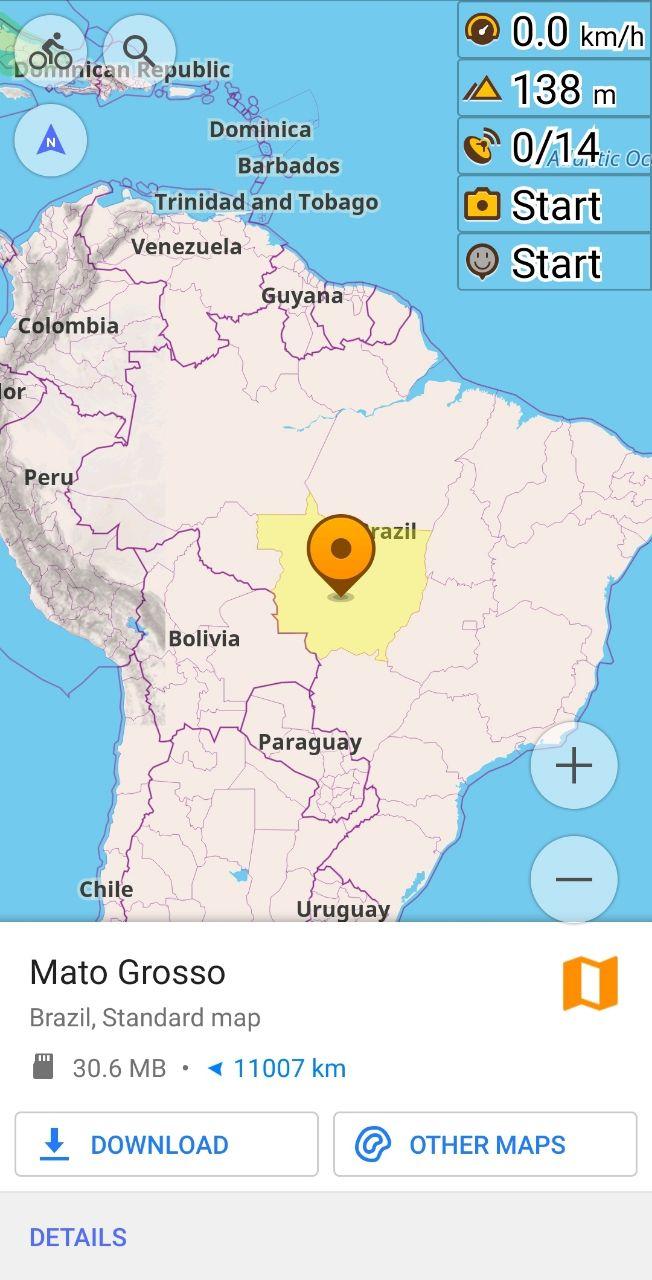Open Details for Mato Grosso
The image size is (652, 1280).
(x=78, y=1237)
